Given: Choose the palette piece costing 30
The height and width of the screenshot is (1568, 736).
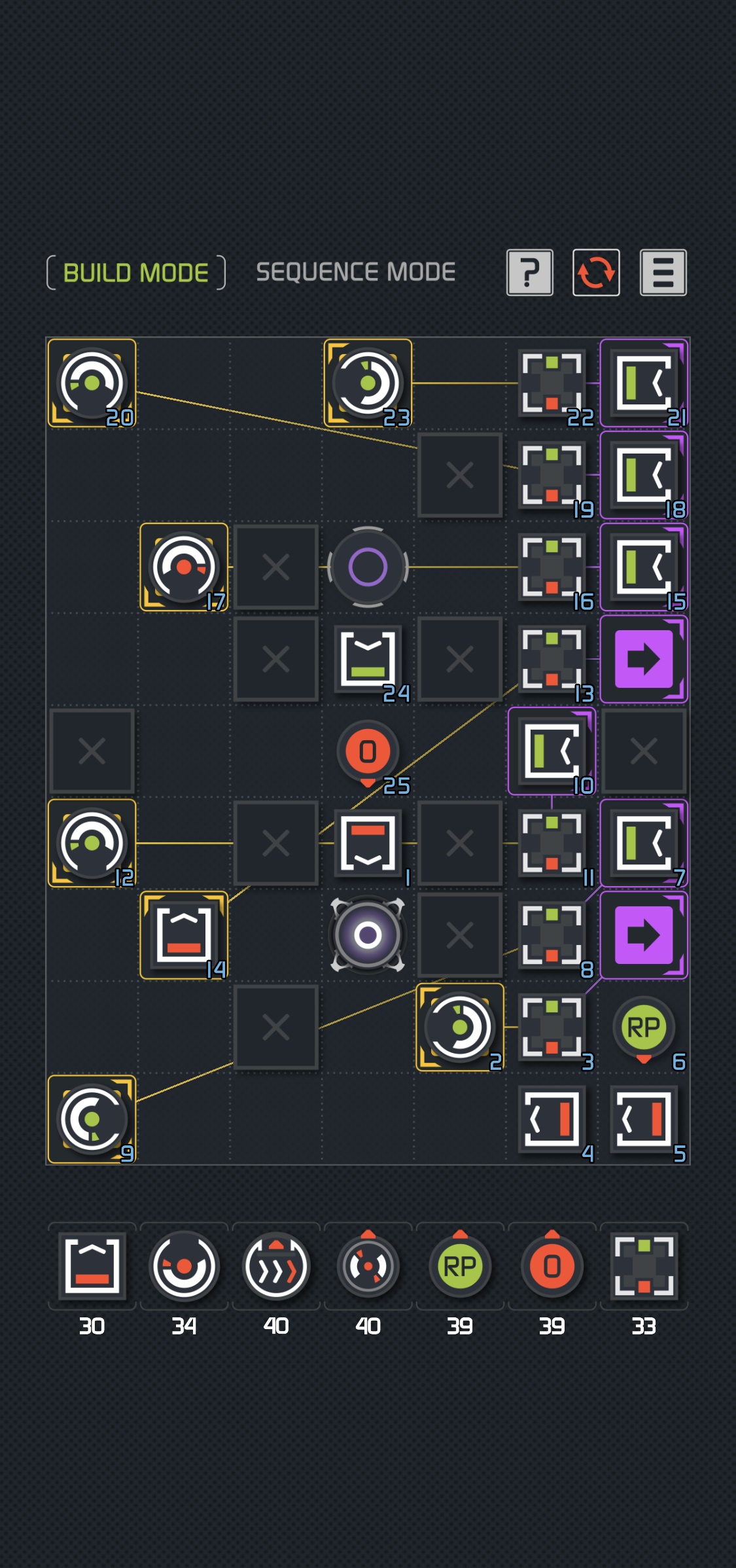Looking at the screenshot, I should 92,1266.
